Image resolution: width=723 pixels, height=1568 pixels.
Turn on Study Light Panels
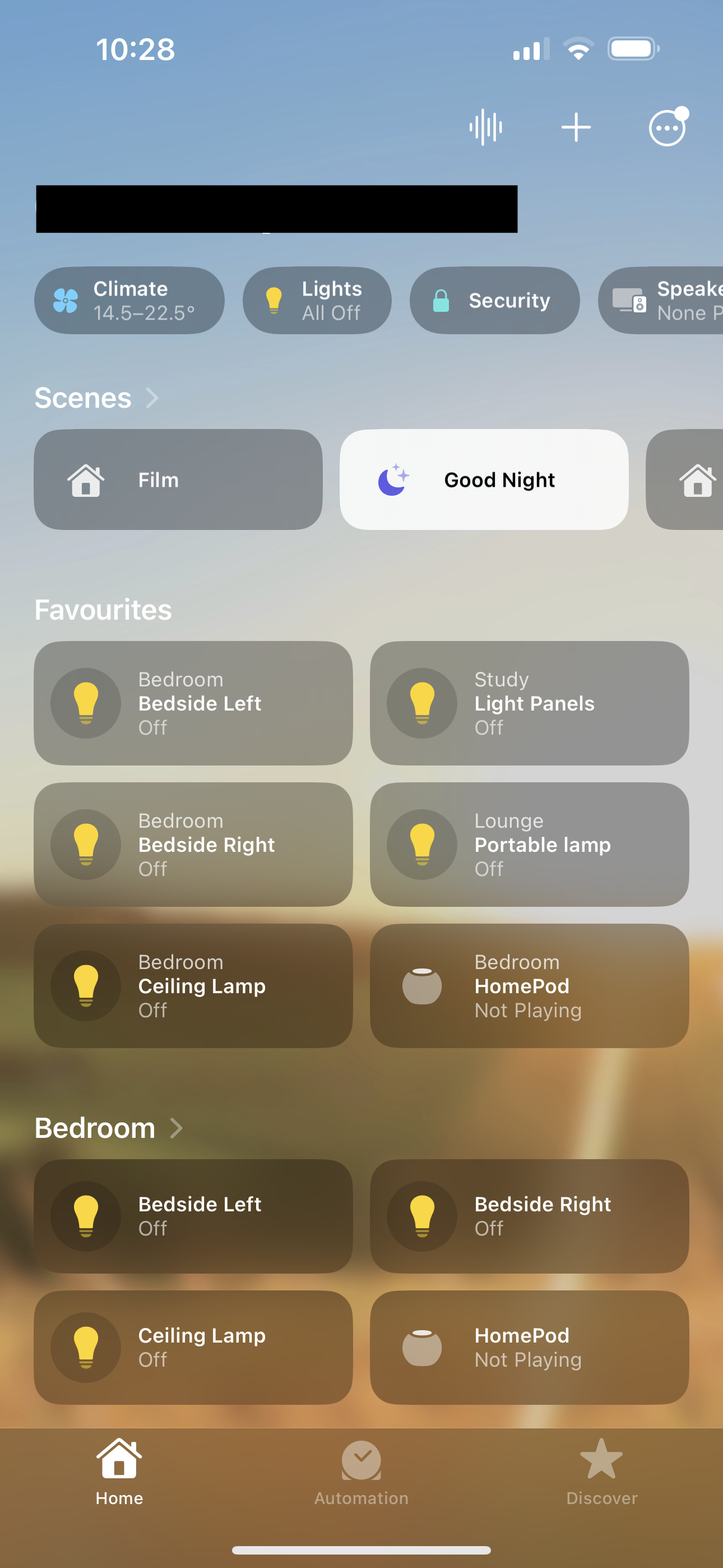point(421,703)
